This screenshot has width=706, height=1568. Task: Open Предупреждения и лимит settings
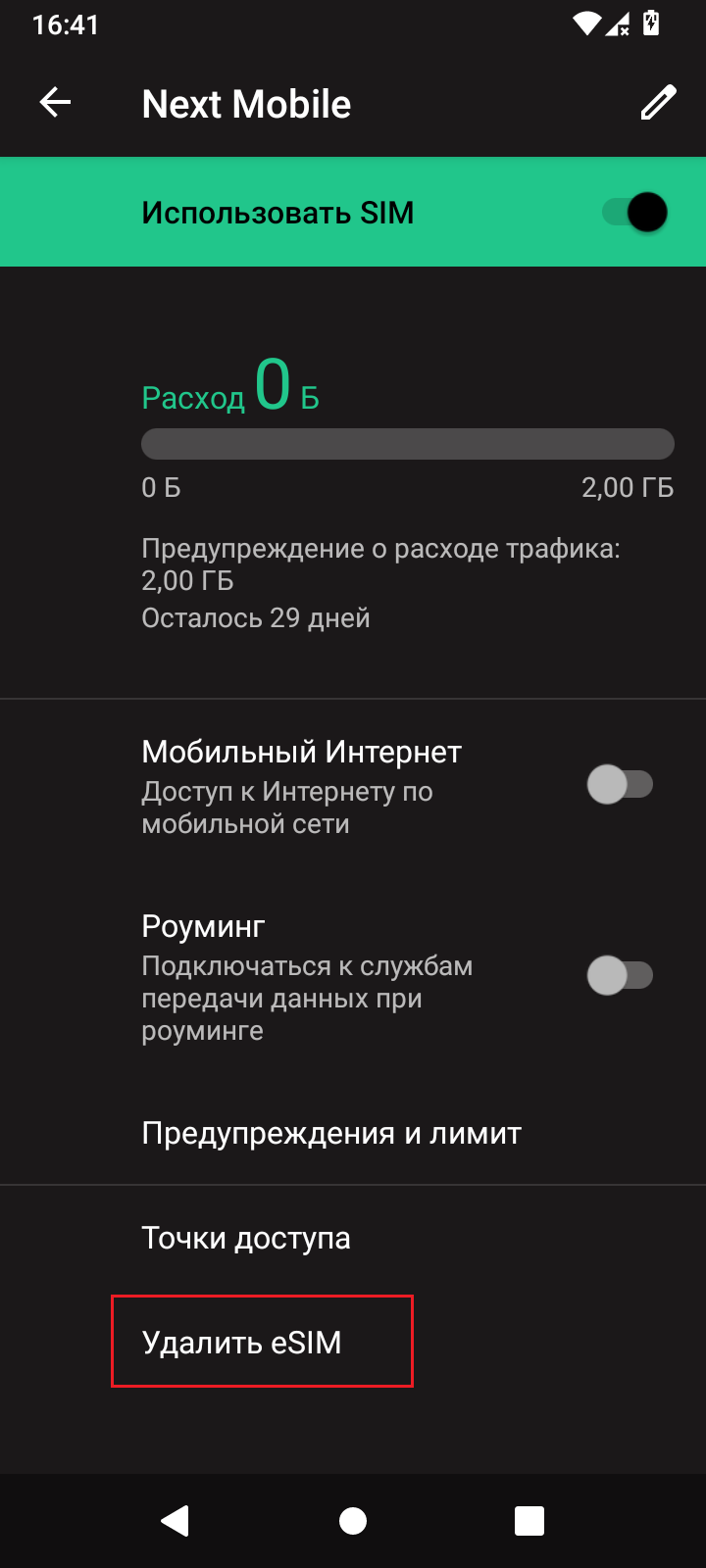(x=353, y=1133)
